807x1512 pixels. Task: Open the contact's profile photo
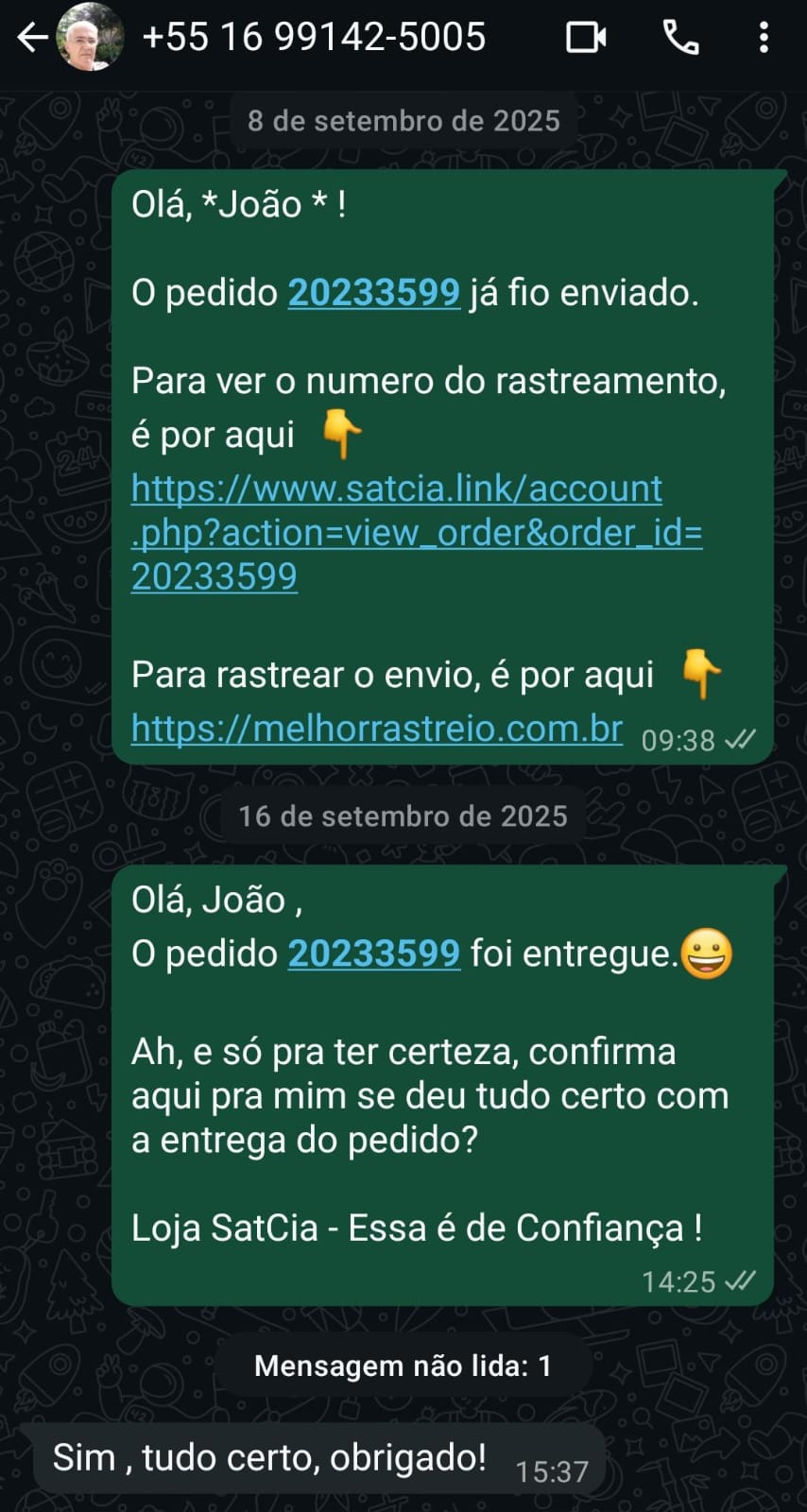91,38
